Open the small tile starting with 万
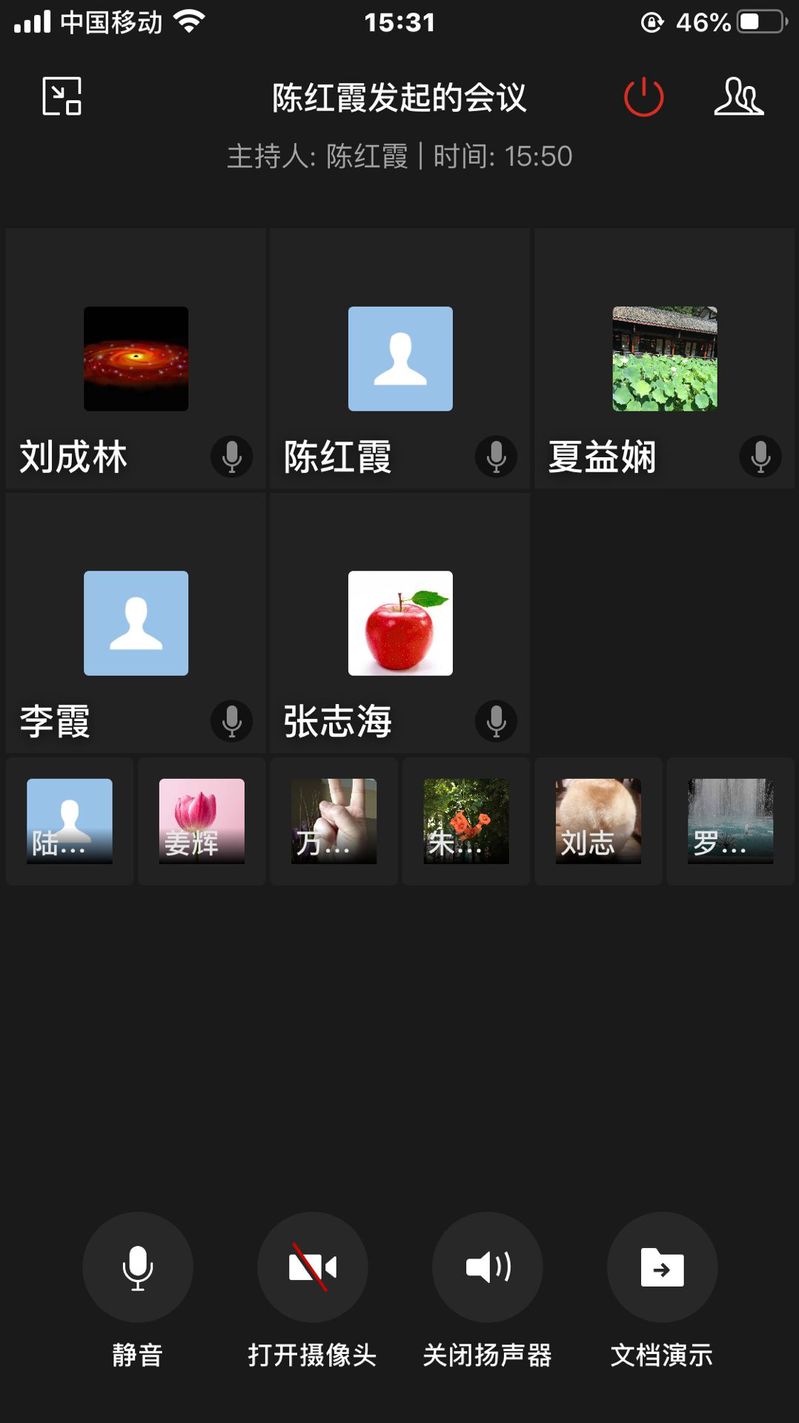The image size is (799, 1423). tap(334, 821)
